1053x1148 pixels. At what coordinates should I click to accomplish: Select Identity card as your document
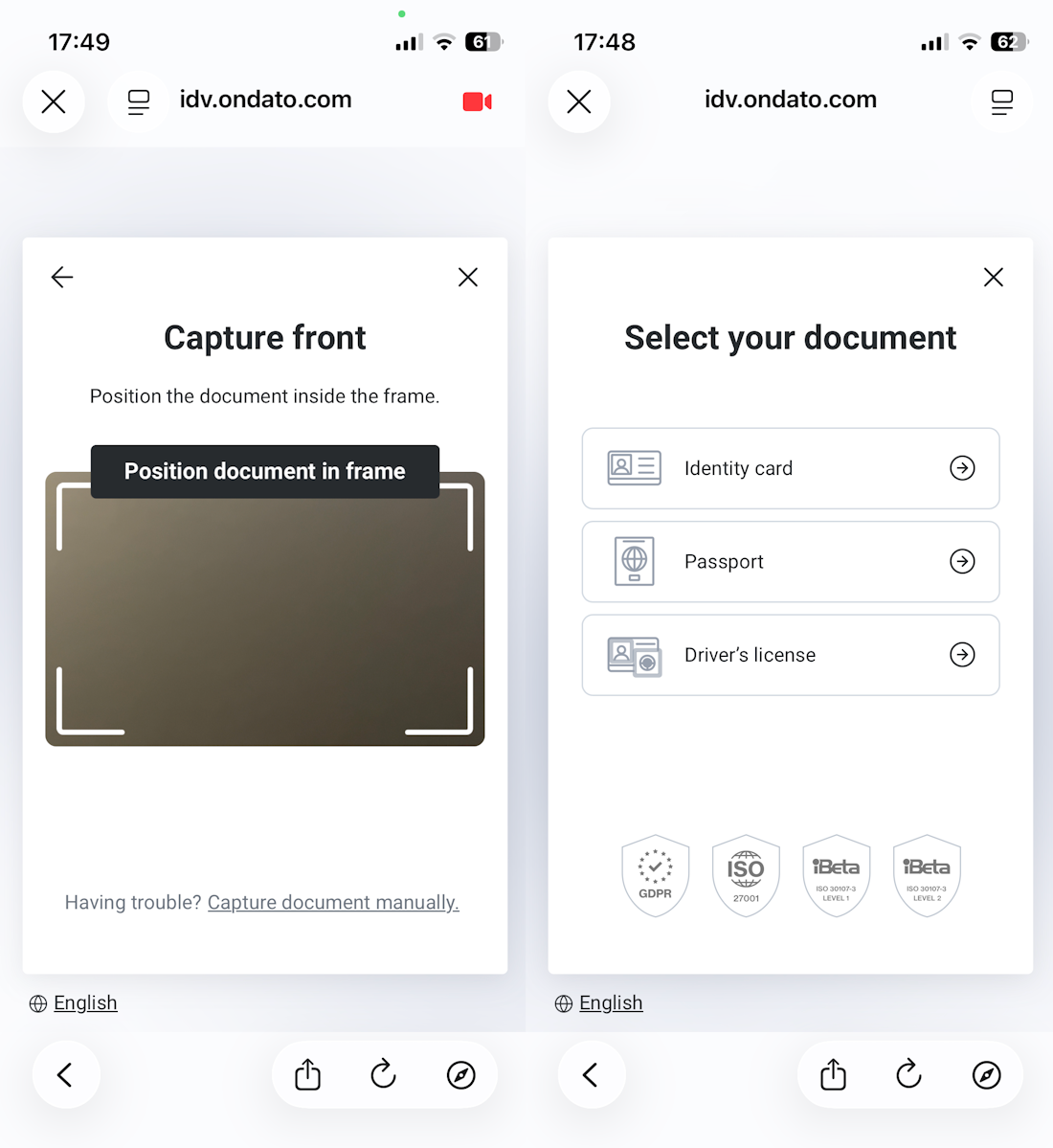click(790, 468)
